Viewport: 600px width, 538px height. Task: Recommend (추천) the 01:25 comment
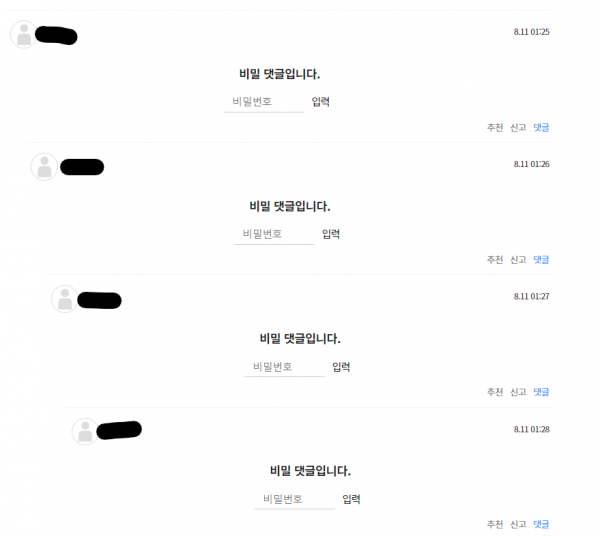pyautogui.click(x=494, y=127)
